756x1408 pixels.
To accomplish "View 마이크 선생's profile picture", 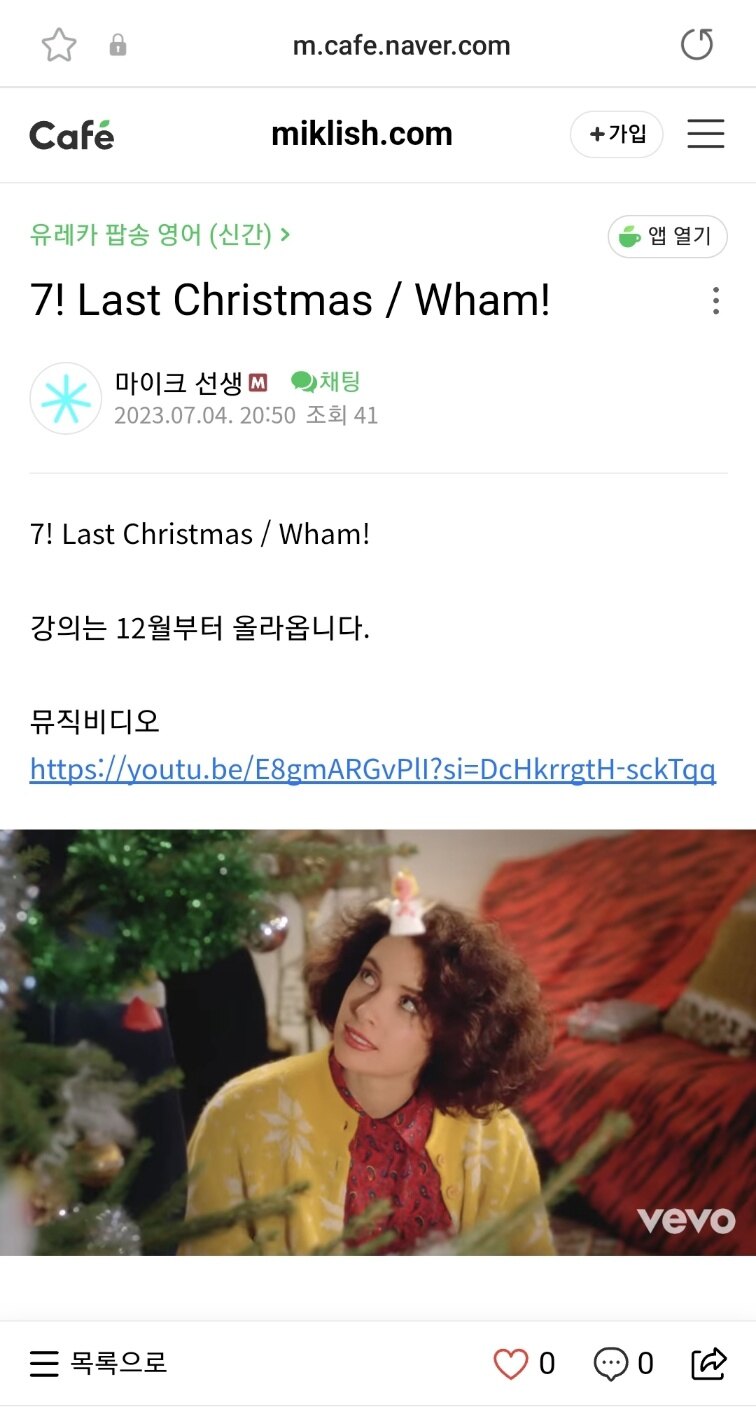I will click(66, 398).
